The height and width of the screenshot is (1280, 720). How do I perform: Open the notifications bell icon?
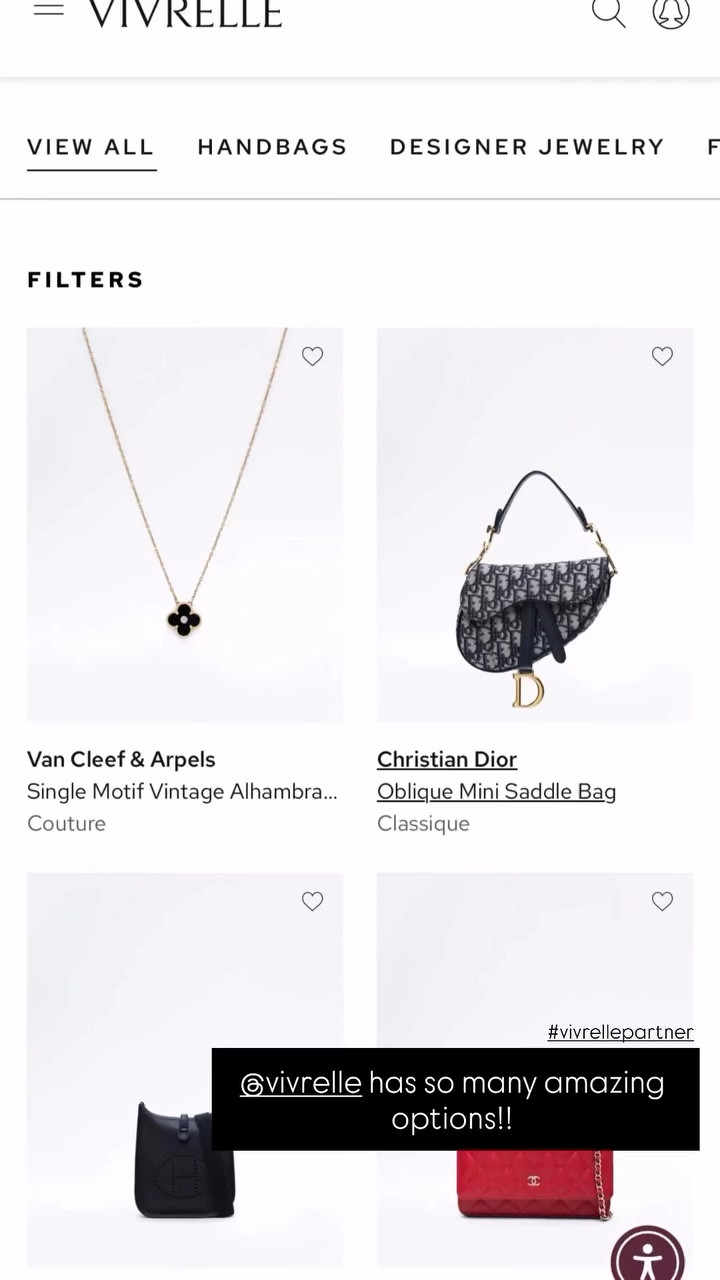click(x=670, y=14)
